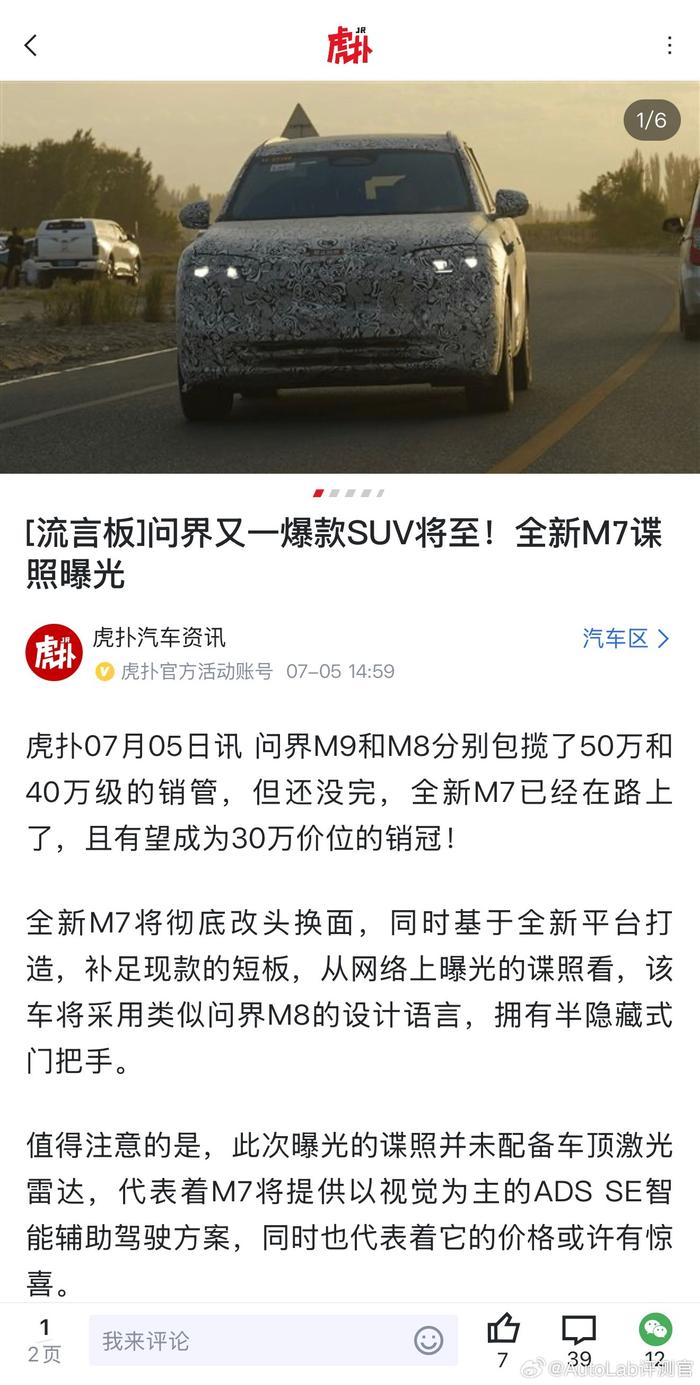Share the article to WeChat
The width and height of the screenshot is (700, 1385).
coord(655,1330)
